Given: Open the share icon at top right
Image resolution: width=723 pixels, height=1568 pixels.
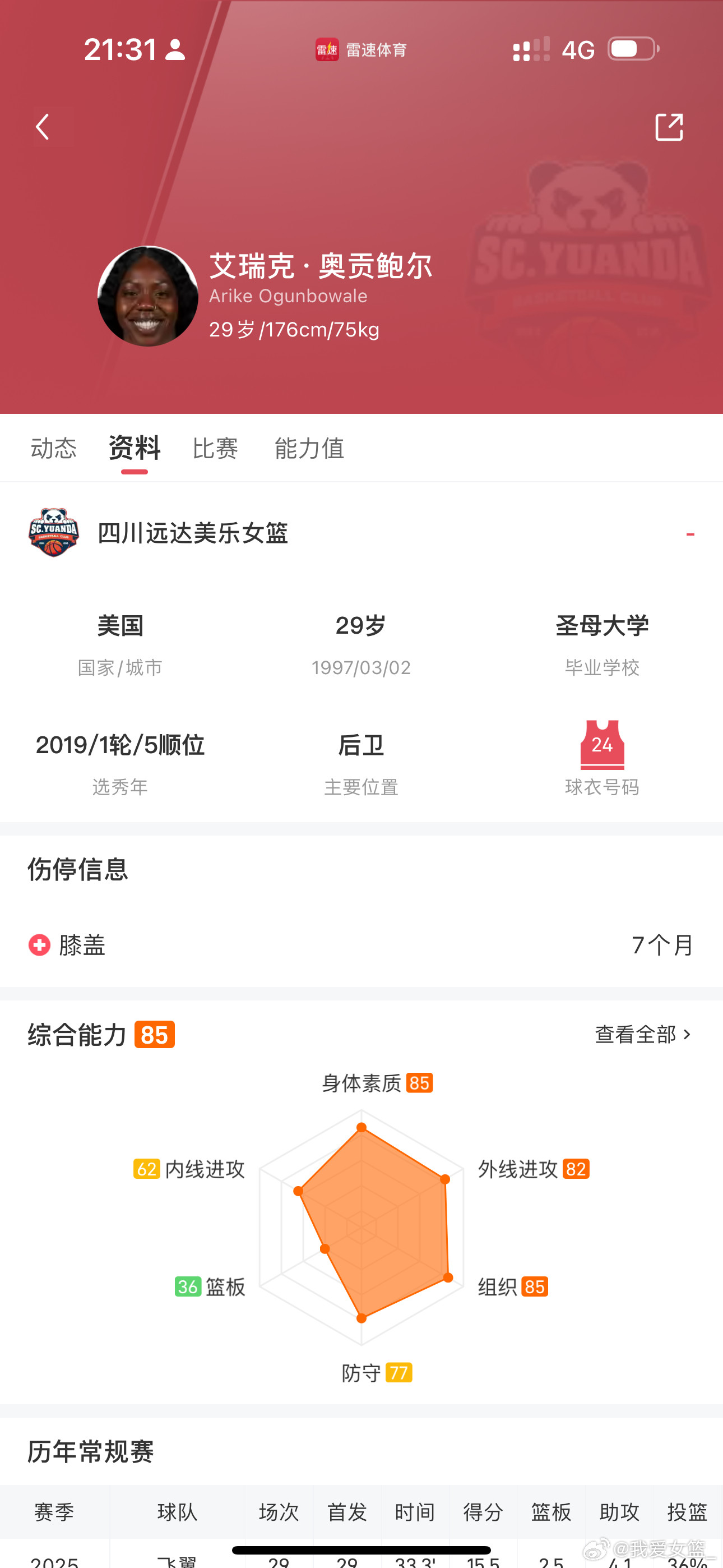Looking at the screenshot, I should pos(669,127).
